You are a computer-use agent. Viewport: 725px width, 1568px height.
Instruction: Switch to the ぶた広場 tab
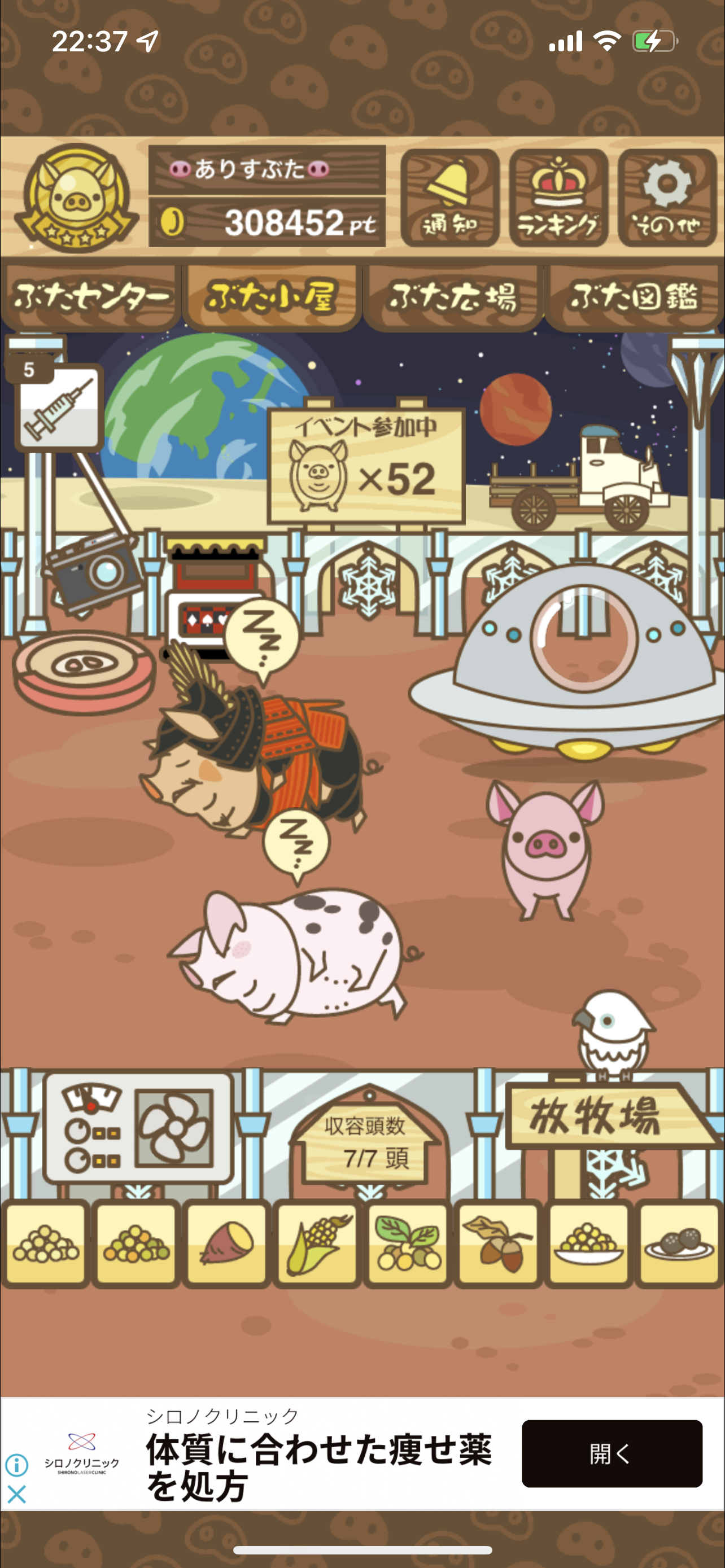tap(452, 297)
